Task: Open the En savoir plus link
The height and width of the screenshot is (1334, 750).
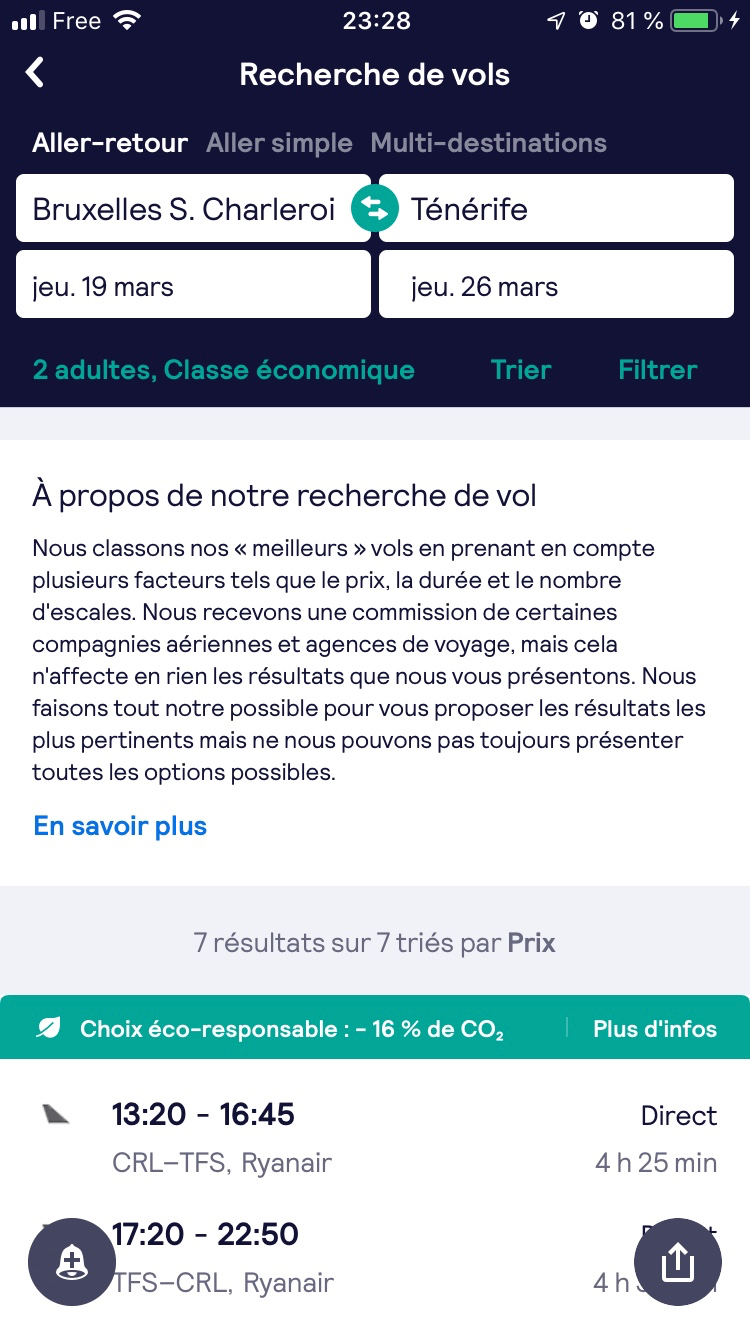Action: coord(120,826)
